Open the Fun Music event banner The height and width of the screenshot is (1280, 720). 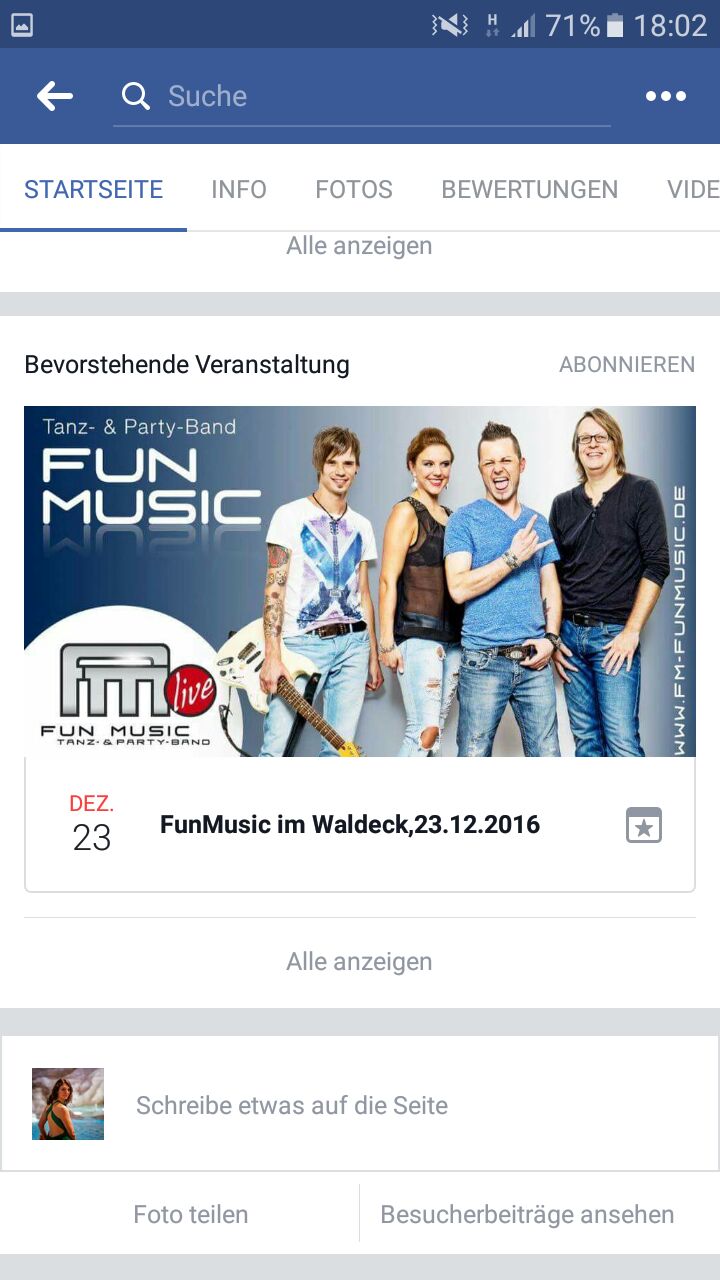click(x=360, y=581)
